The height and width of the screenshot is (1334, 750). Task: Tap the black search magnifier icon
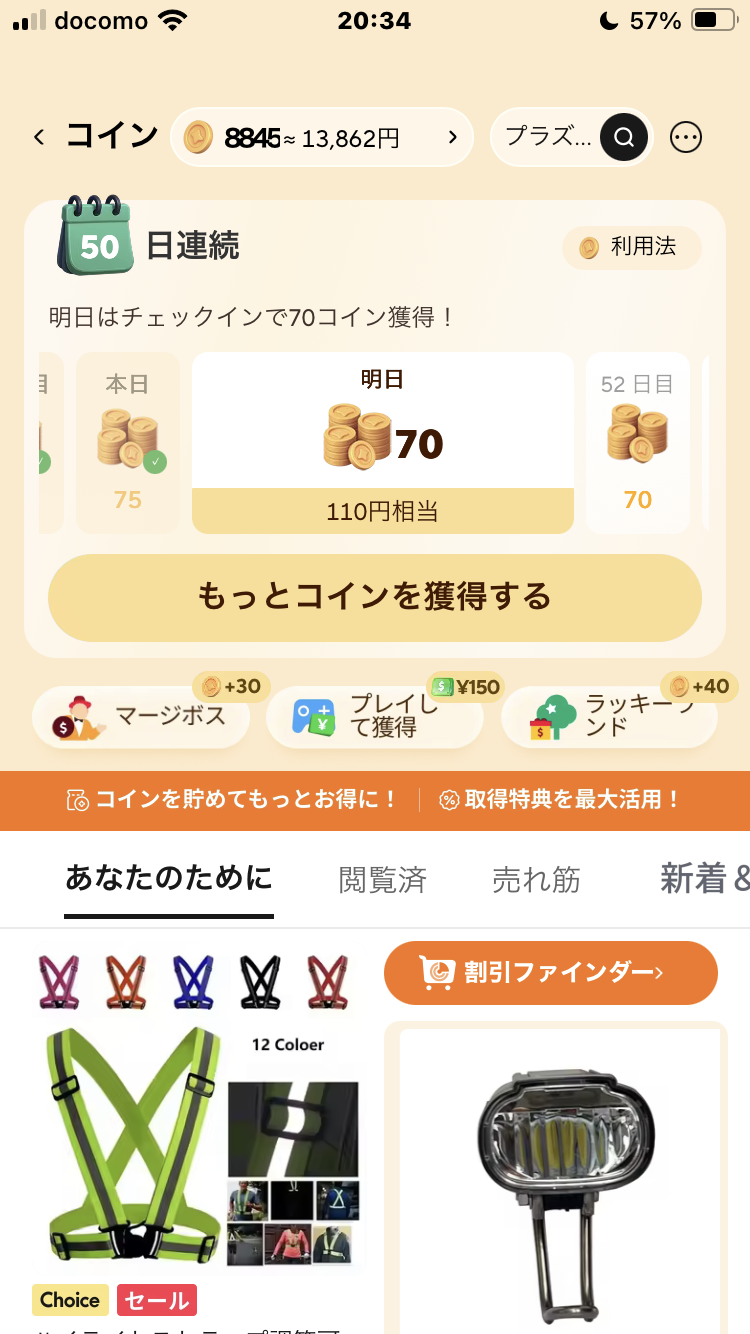[625, 138]
